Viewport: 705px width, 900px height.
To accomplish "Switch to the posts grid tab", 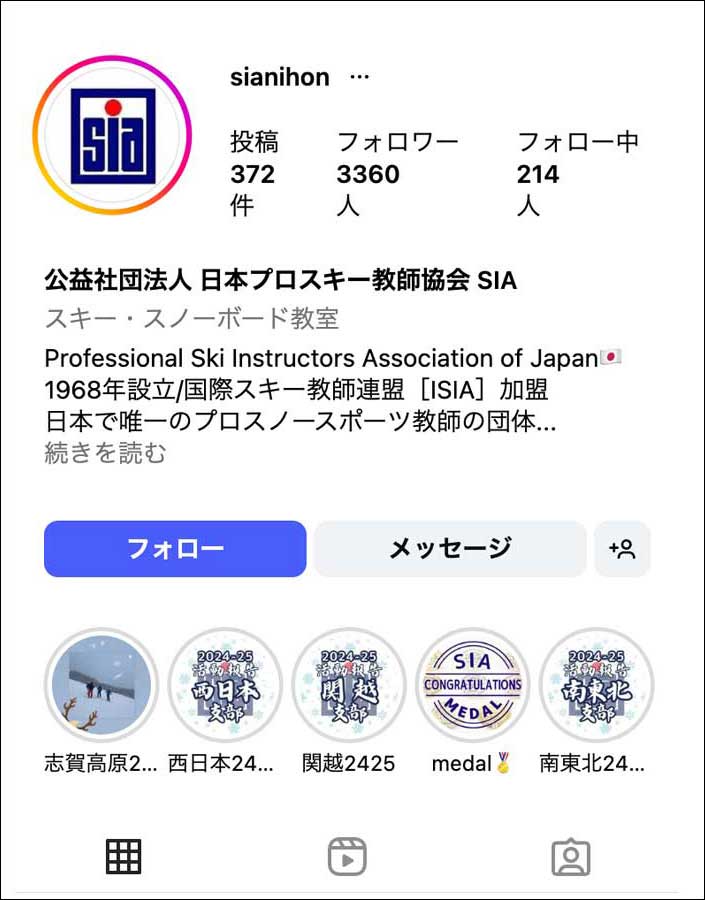I will click(x=124, y=857).
